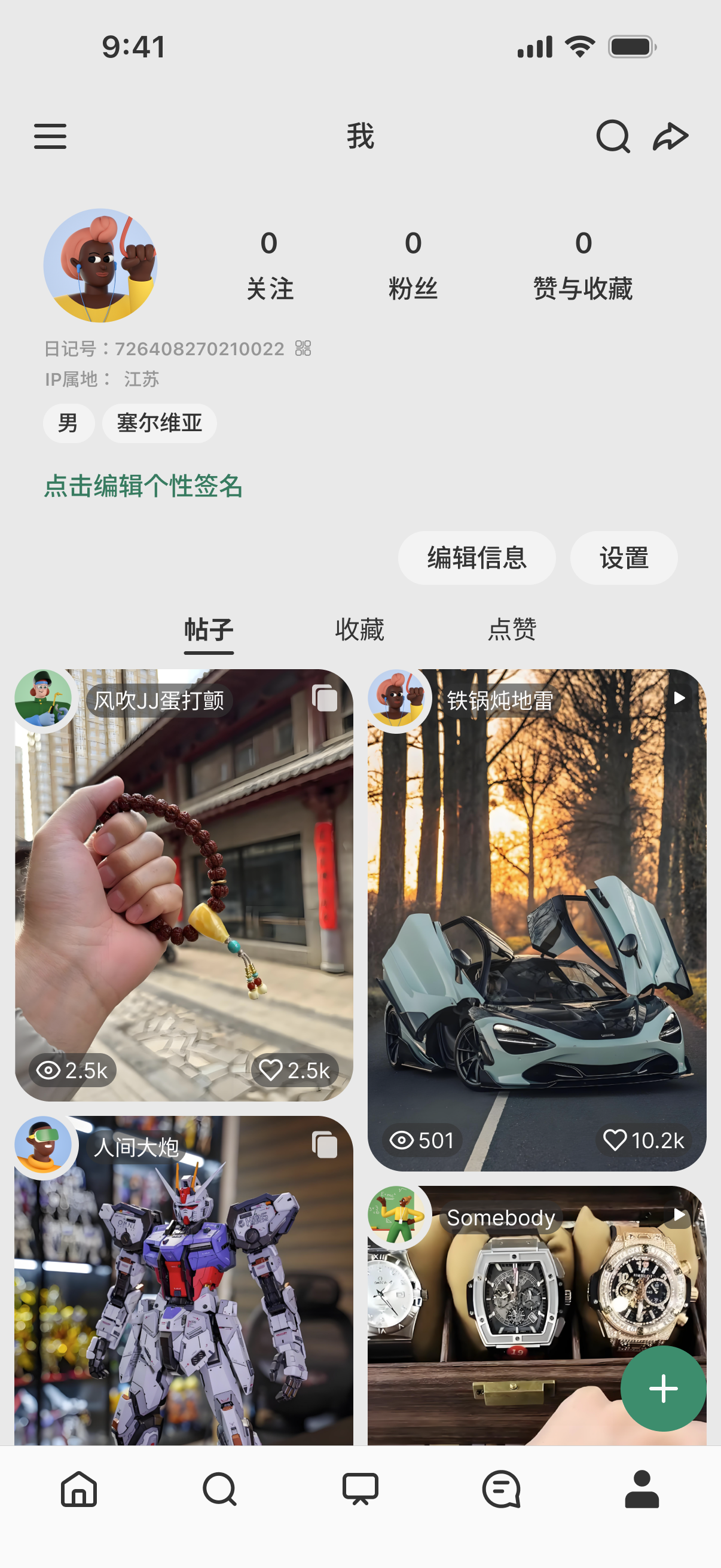
Task: Open 编辑信息 edit profile button
Action: click(476, 557)
